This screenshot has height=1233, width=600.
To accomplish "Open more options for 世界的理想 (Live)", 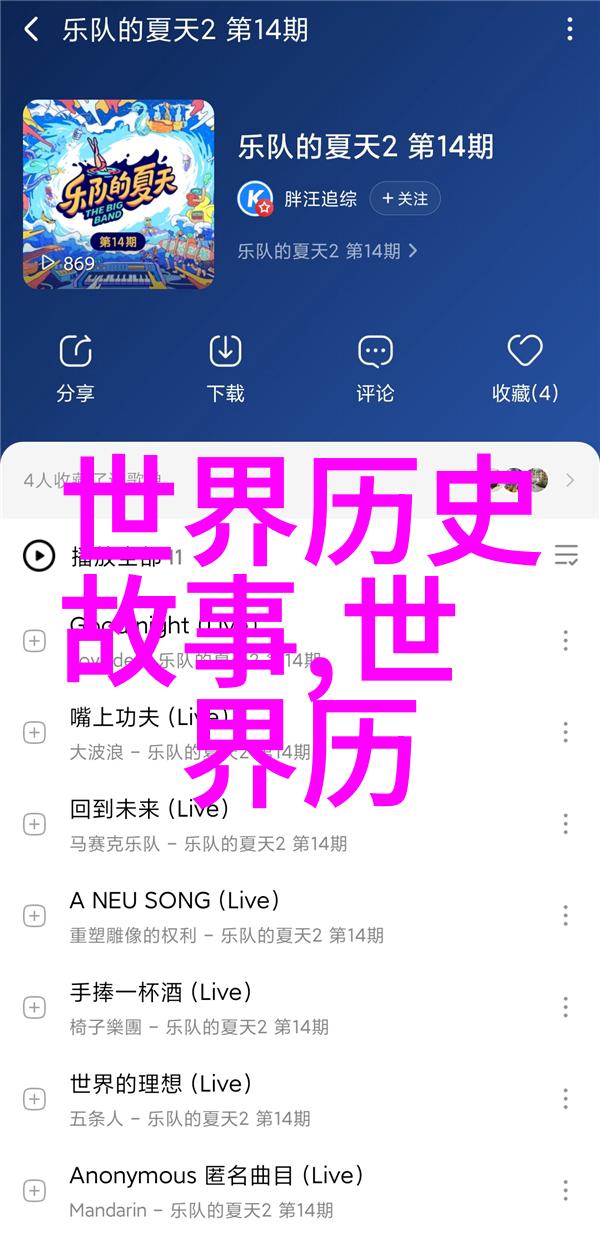I will pyautogui.click(x=566, y=1099).
